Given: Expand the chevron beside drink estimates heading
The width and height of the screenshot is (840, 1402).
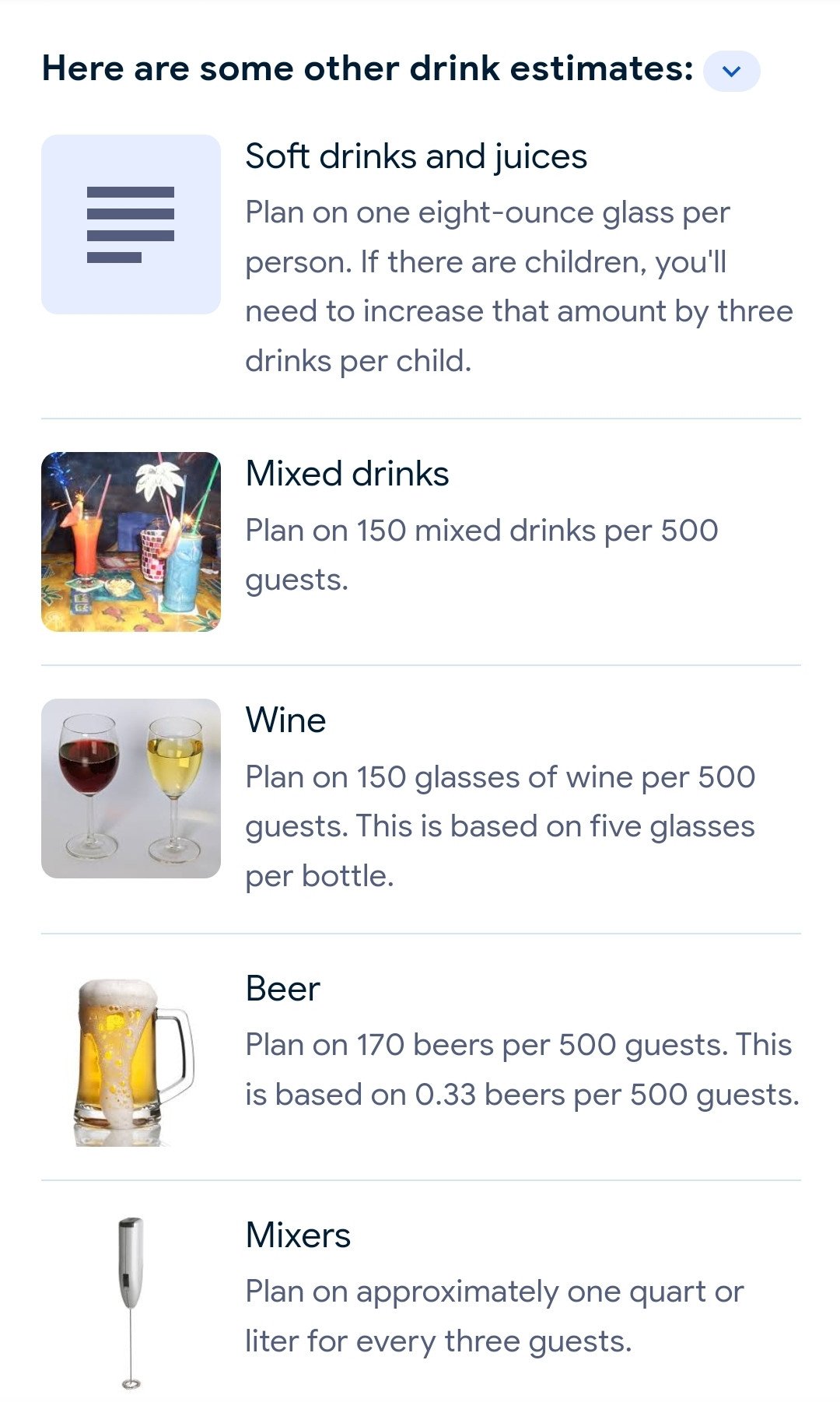Looking at the screenshot, I should [x=731, y=71].
